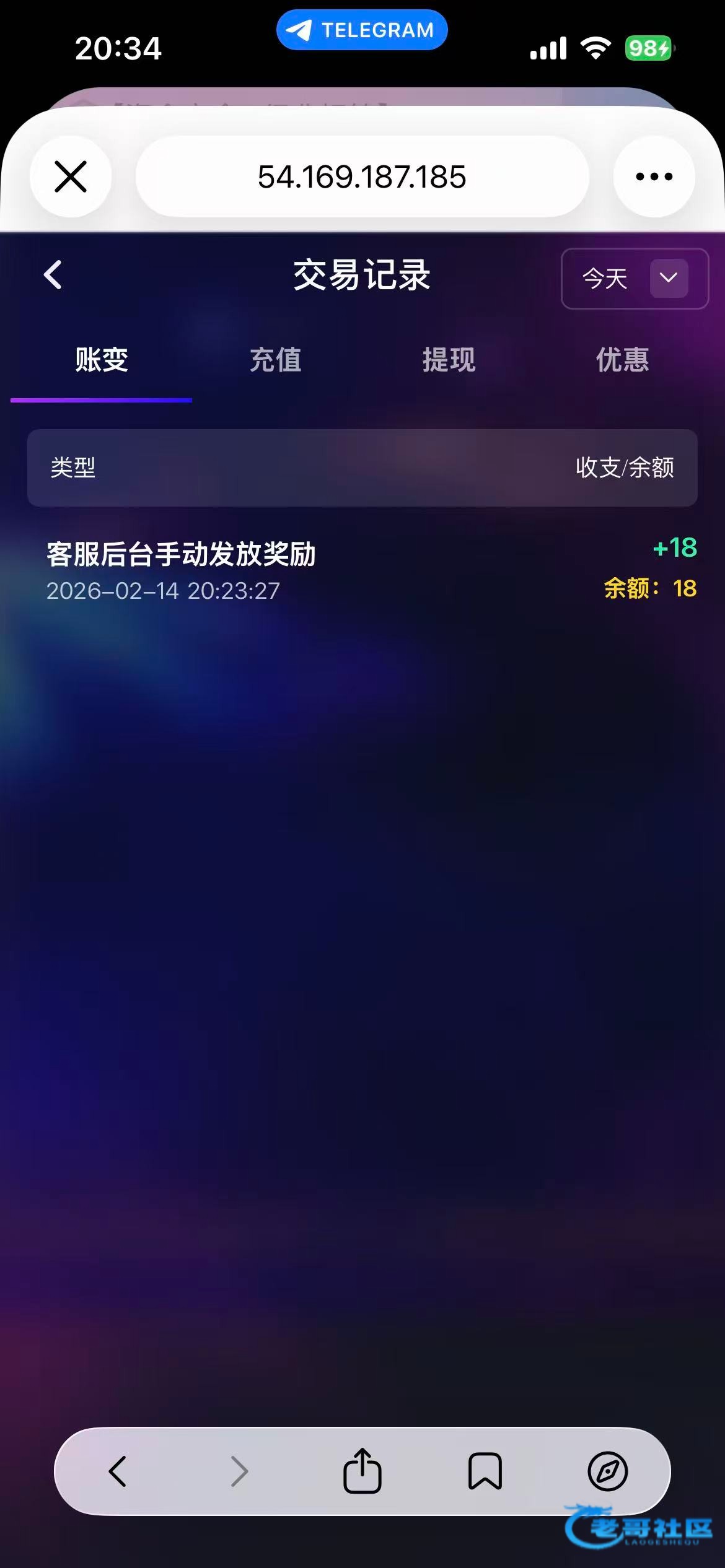Open page in Safari compass icon
The image size is (725, 1568).
click(607, 1471)
